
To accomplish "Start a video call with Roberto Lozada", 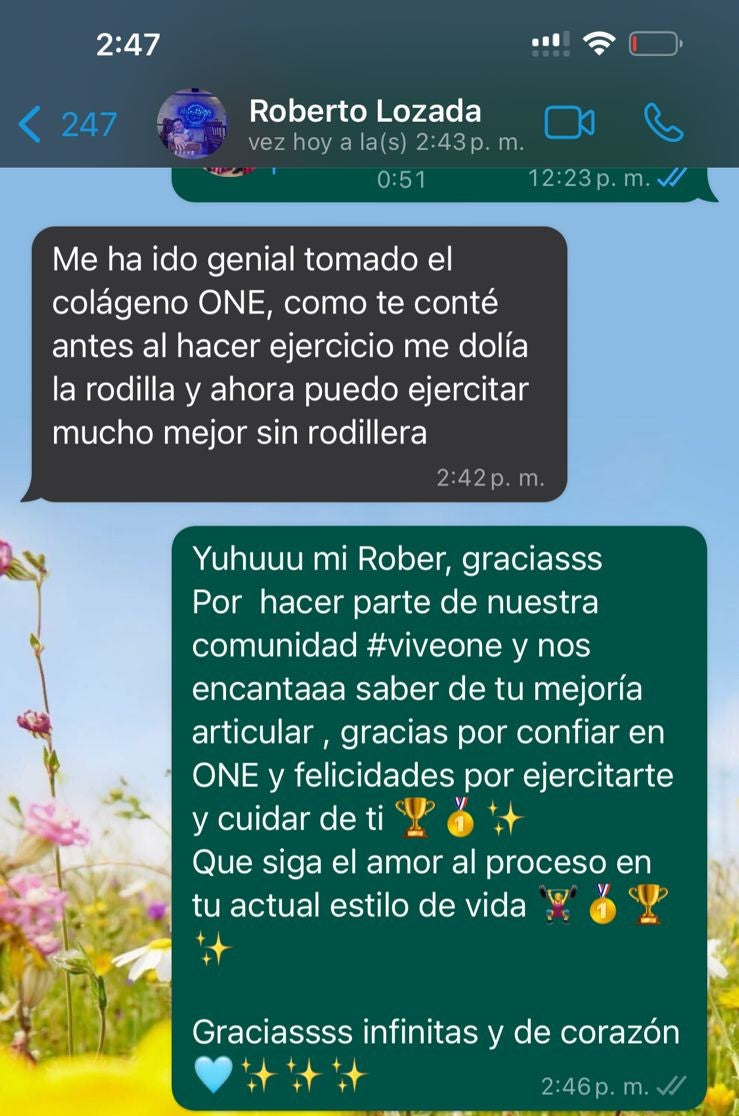I will click(x=569, y=123).
